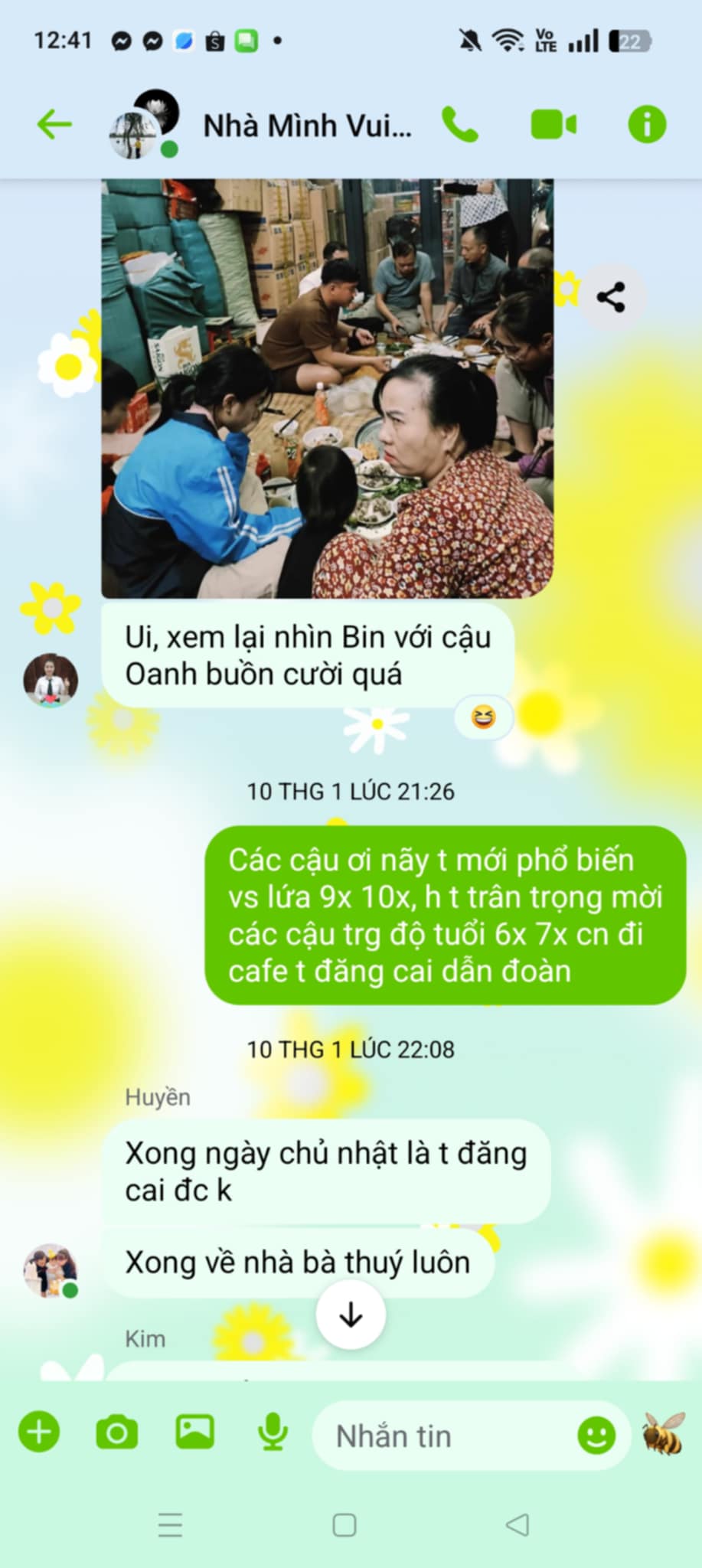Tap the system back navigation button

[x=518, y=1525]
